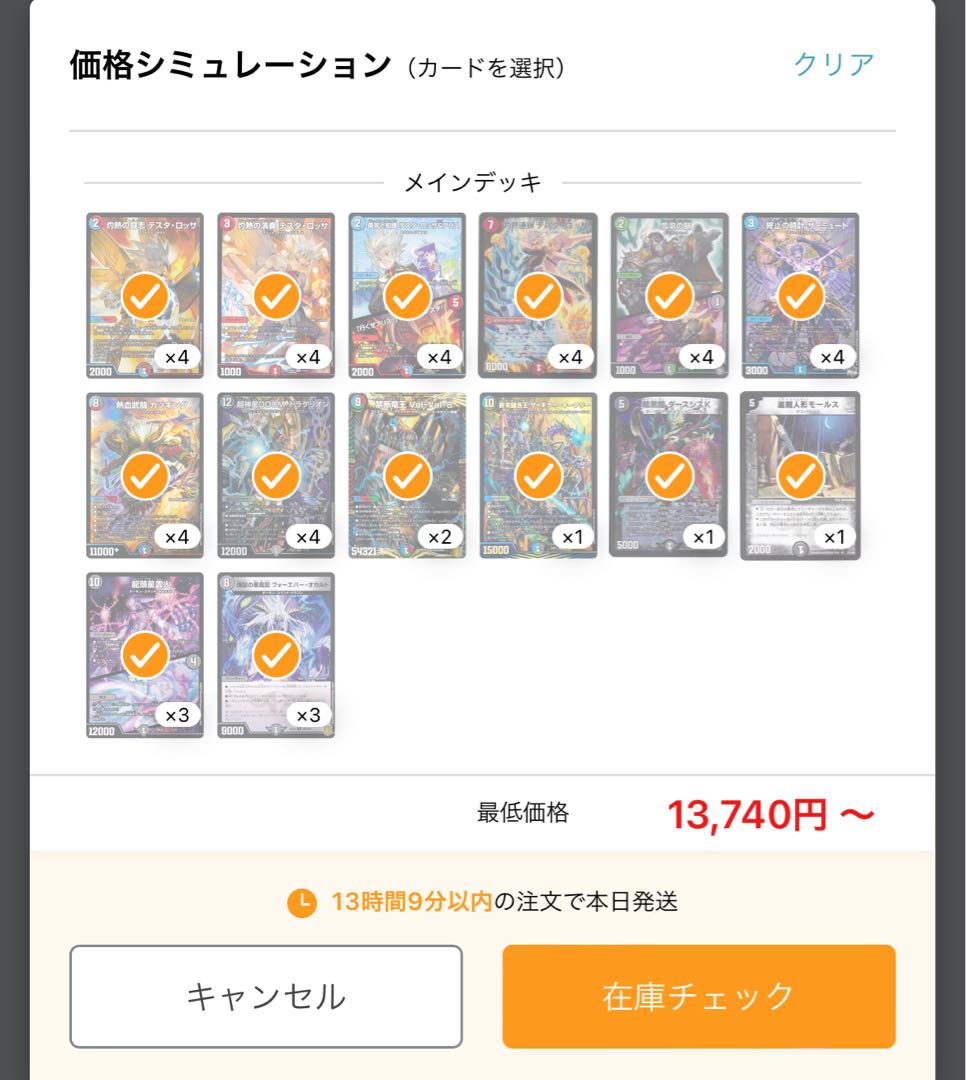The image size is (966, 1080).
Task: Deselect the 龍頭星雲人 card
Action: [x=144, y=655]
